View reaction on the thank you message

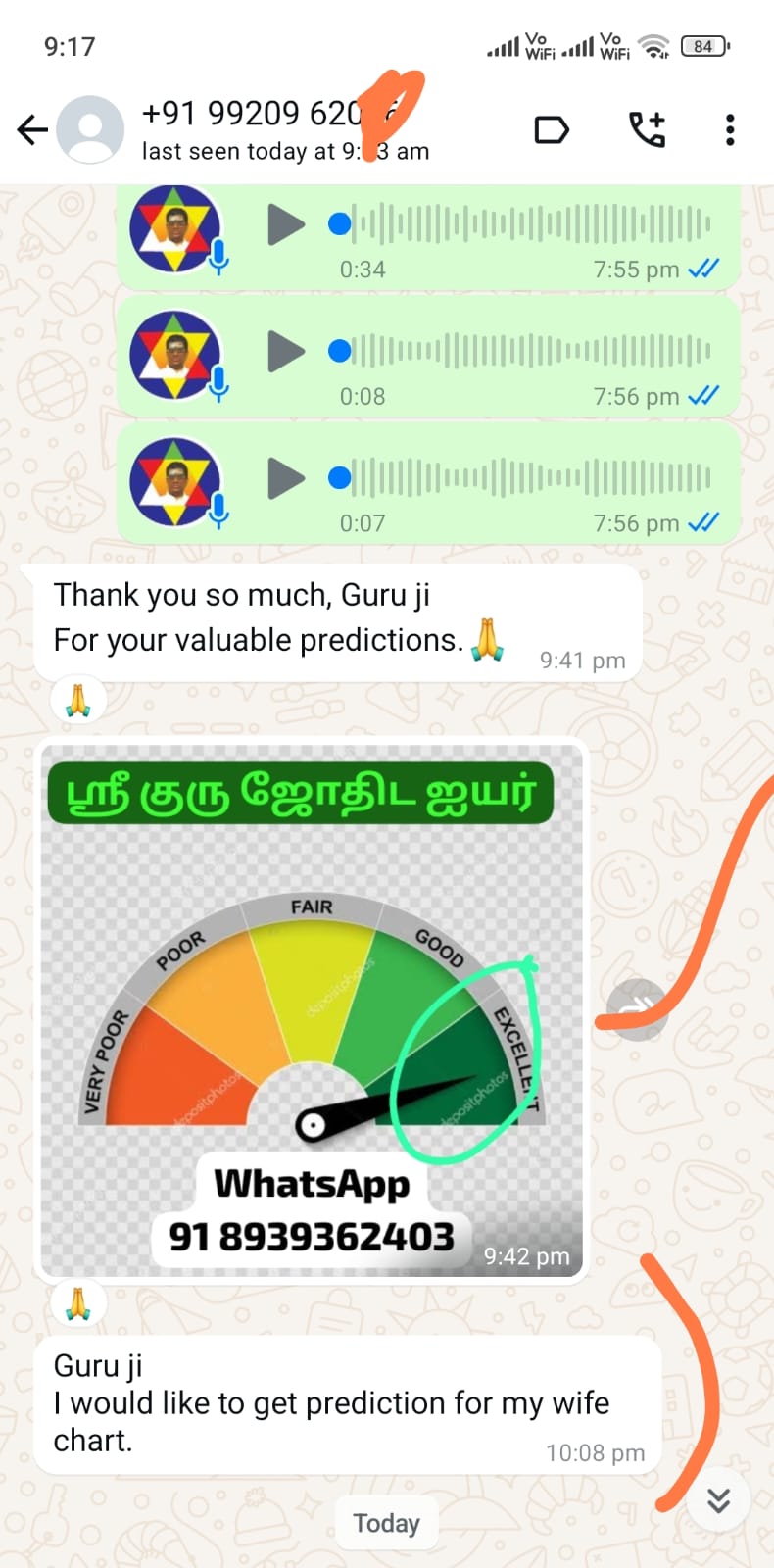pyautogui.click(x=77, y=700)
